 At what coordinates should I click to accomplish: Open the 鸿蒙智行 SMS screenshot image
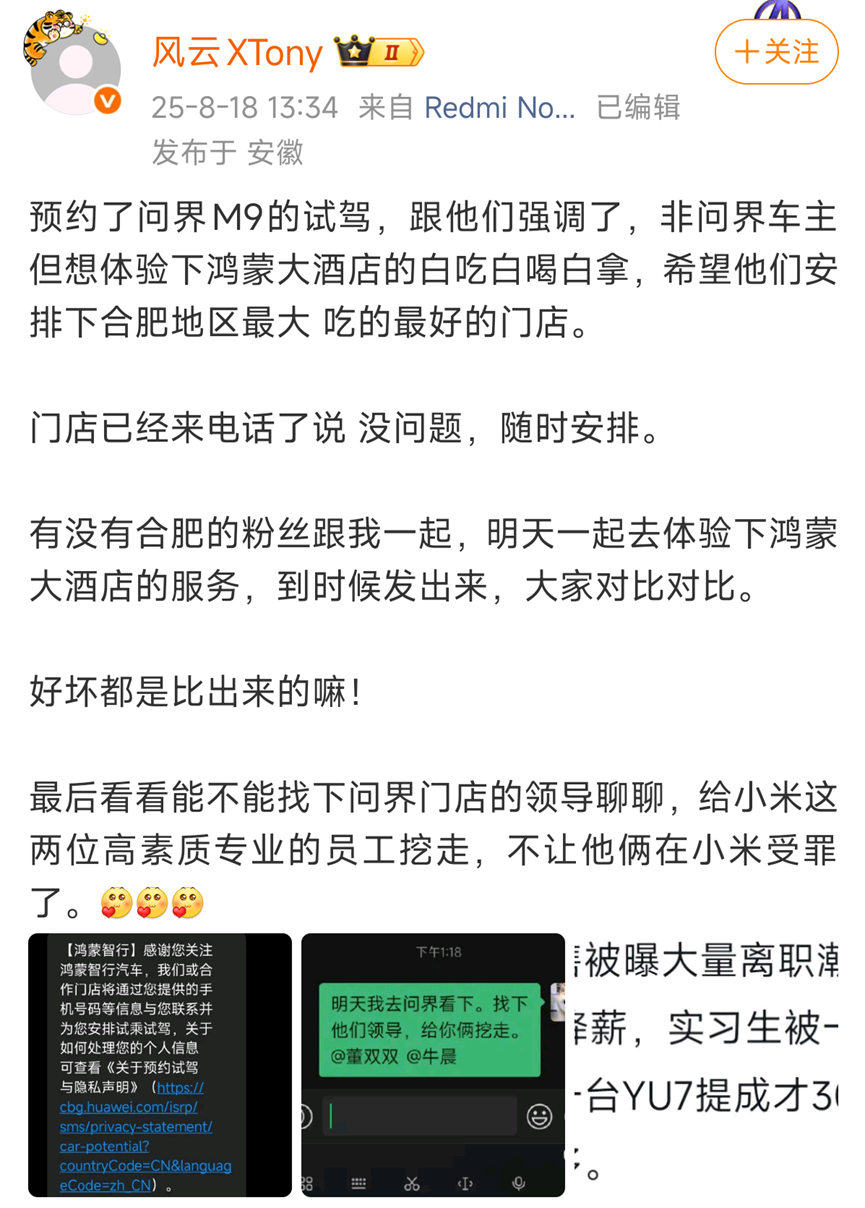tap(160, 1065)
